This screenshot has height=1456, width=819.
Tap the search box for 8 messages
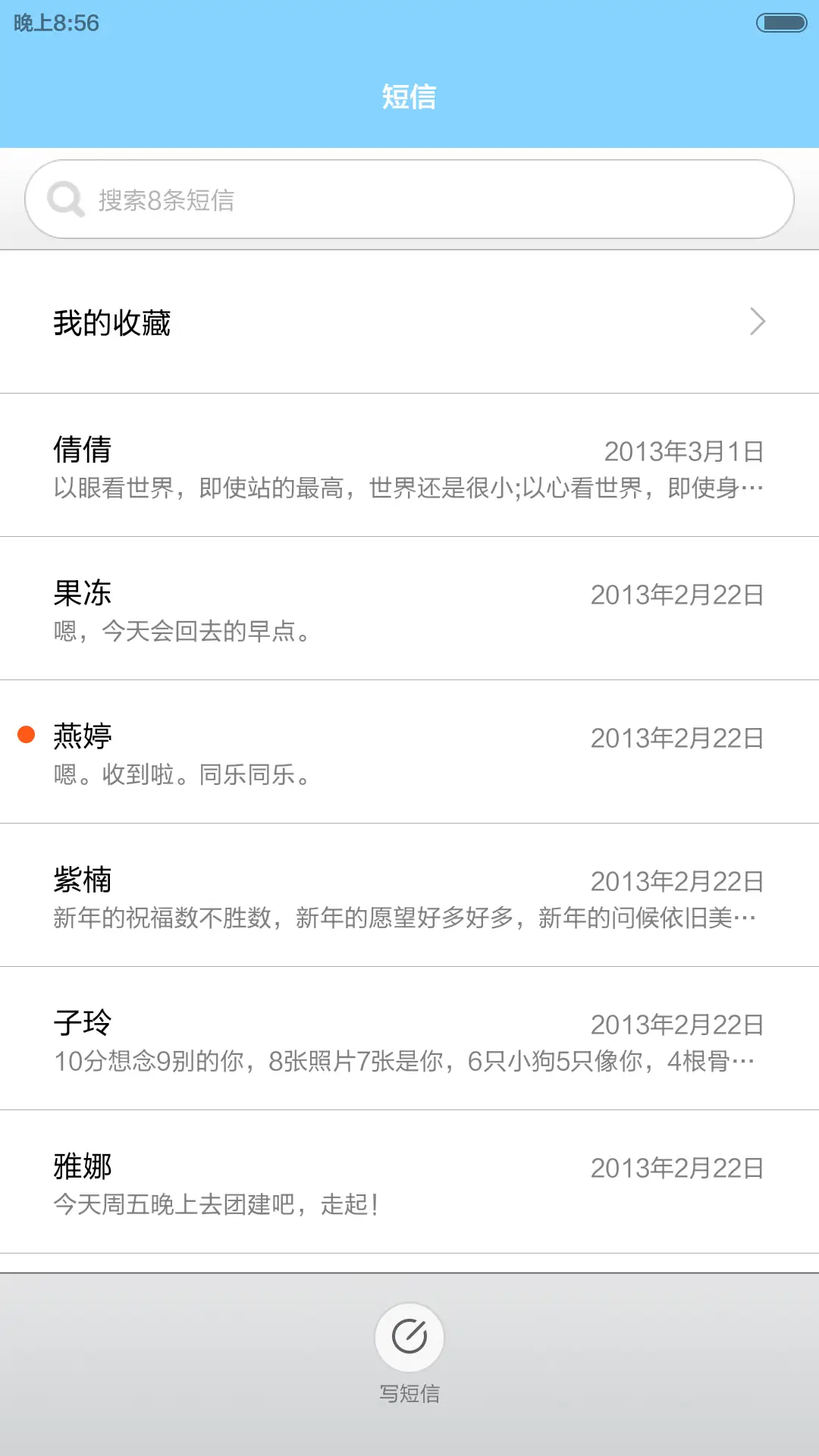coord(409,199)
